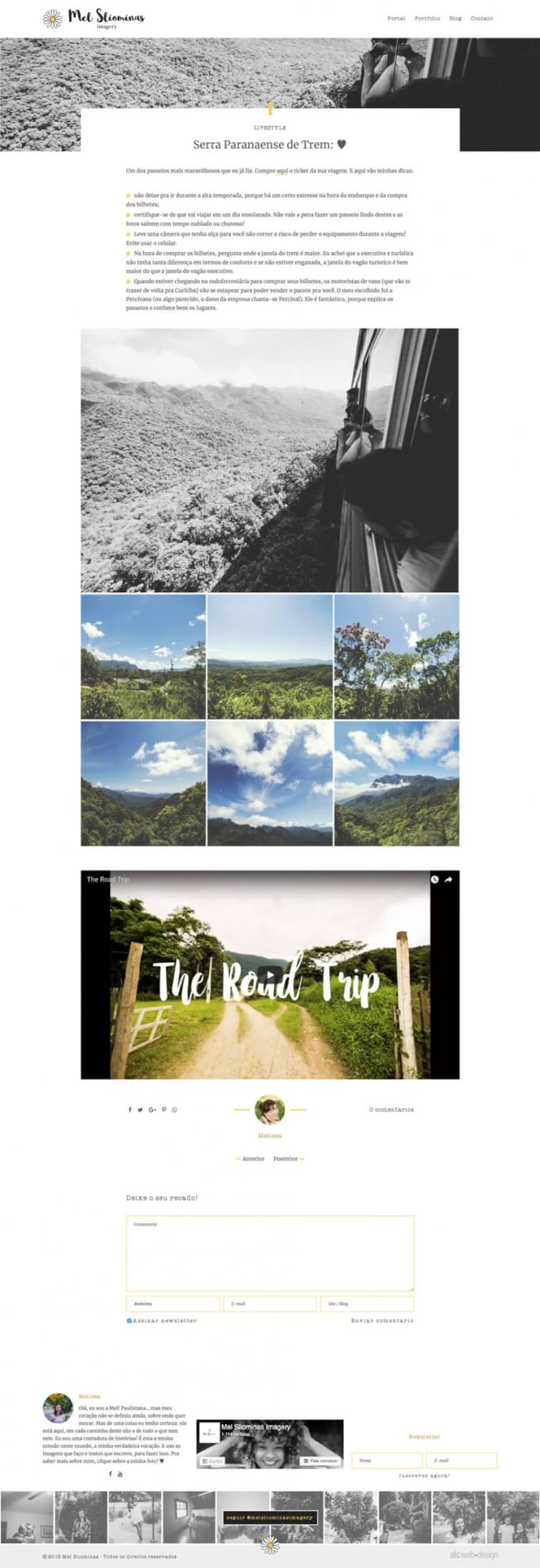Share the video with arrow icon

click(x=449, y=880)
